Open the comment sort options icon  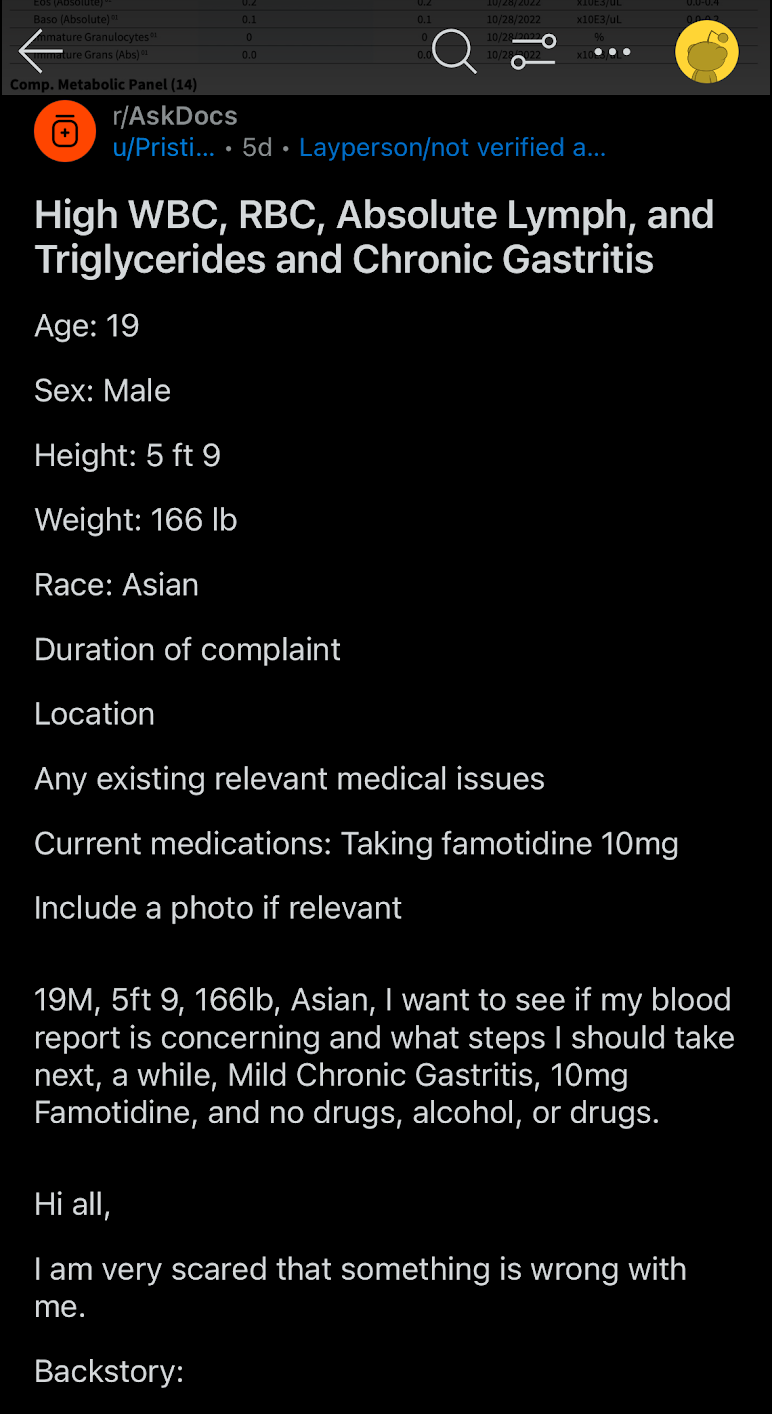[533, 52]
